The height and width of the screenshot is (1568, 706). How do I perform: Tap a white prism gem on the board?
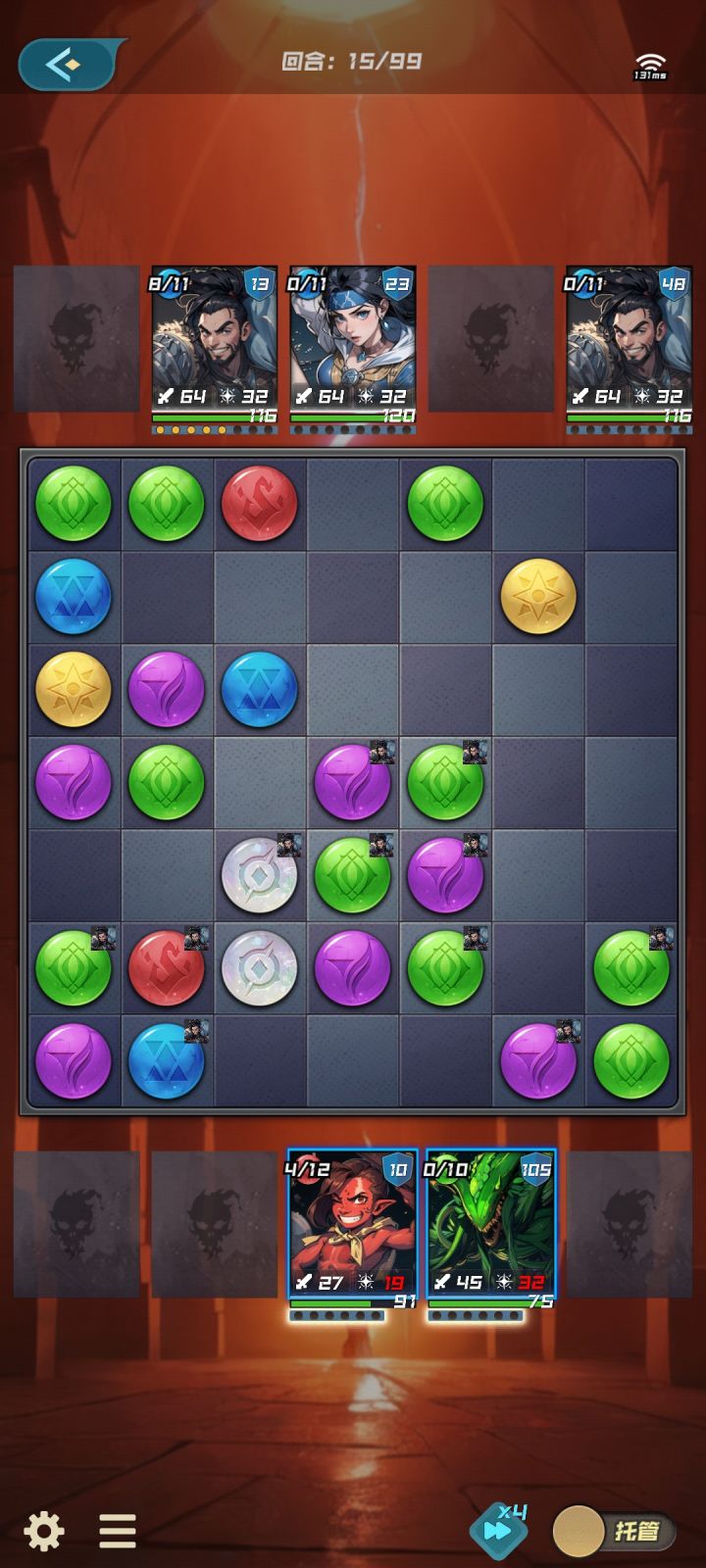(260, 873)
